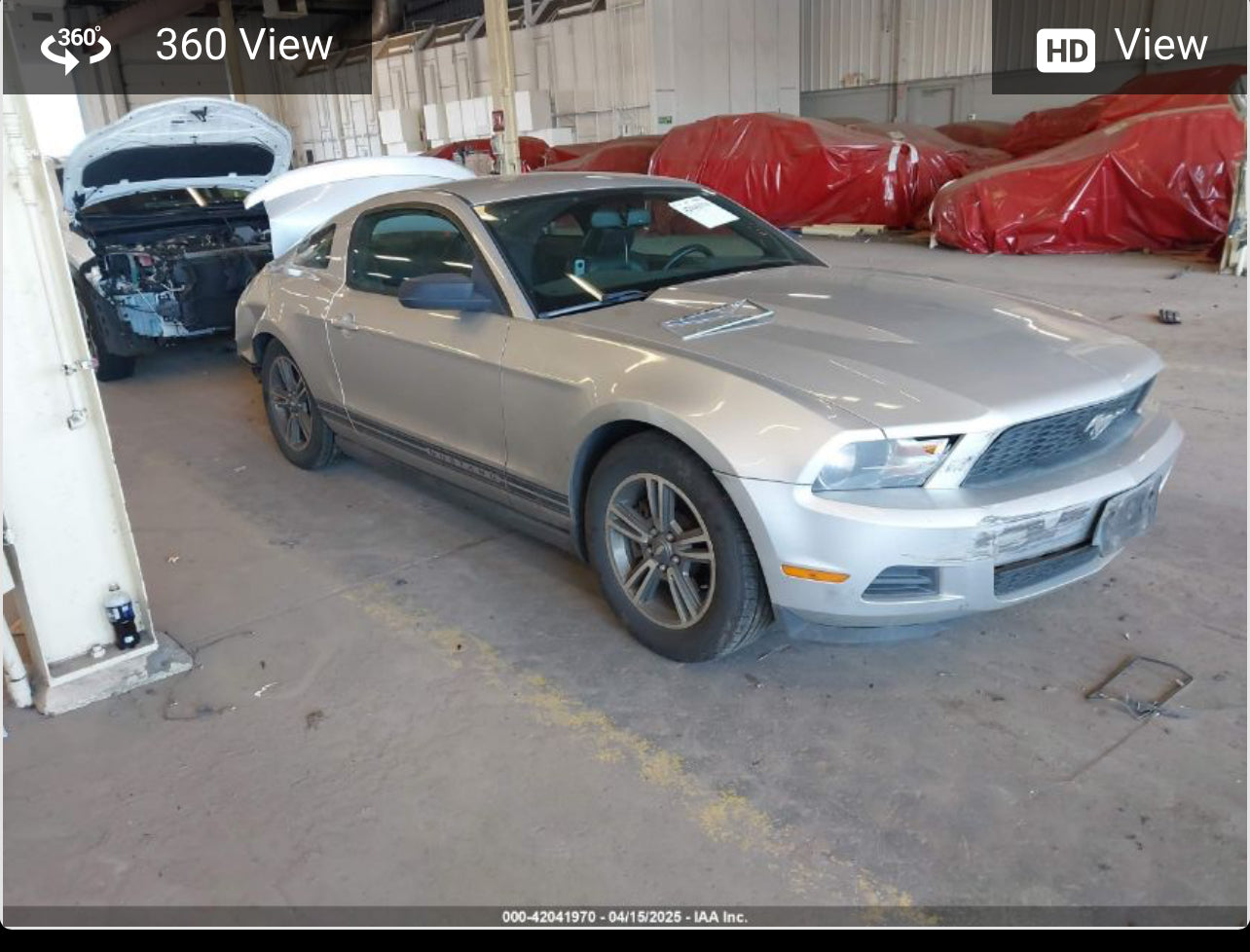Open the 360 View of the car
1250x952 pixels.
[187, 46]
